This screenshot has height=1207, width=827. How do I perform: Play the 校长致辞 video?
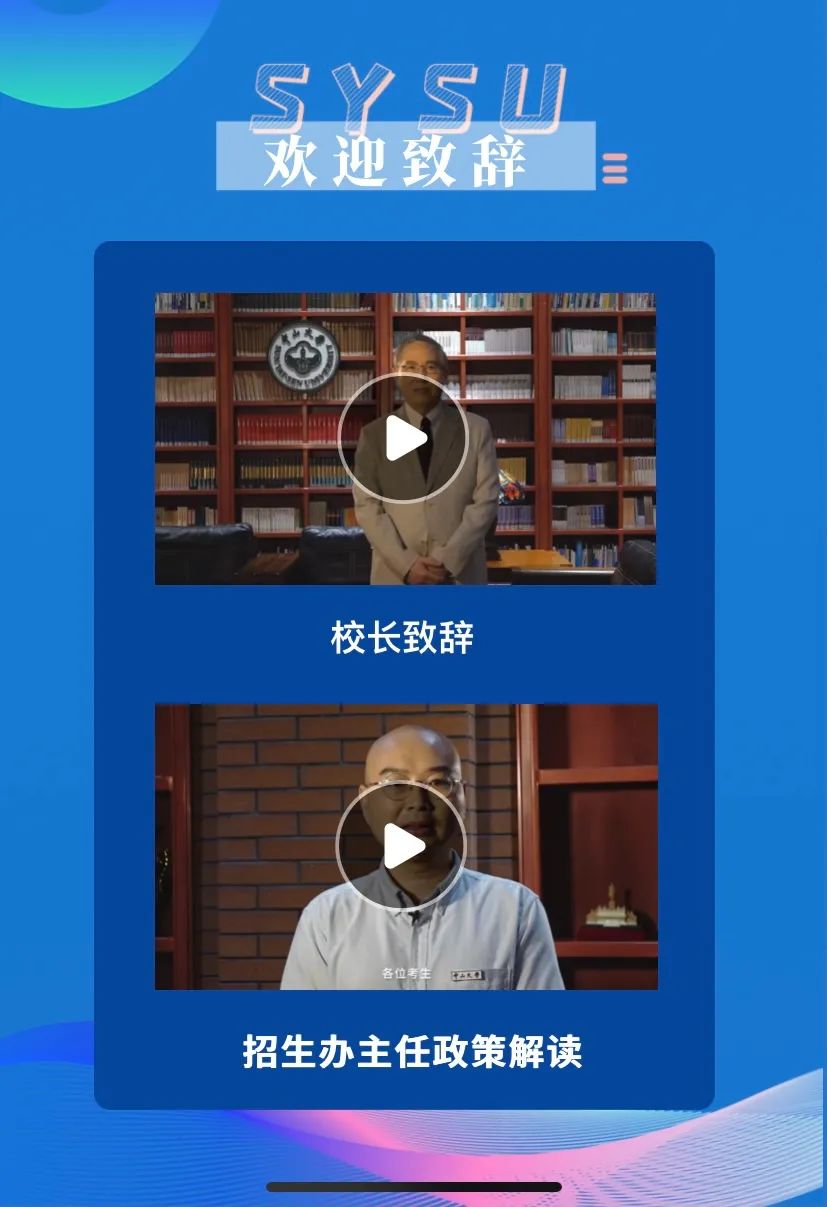(403, 439)
